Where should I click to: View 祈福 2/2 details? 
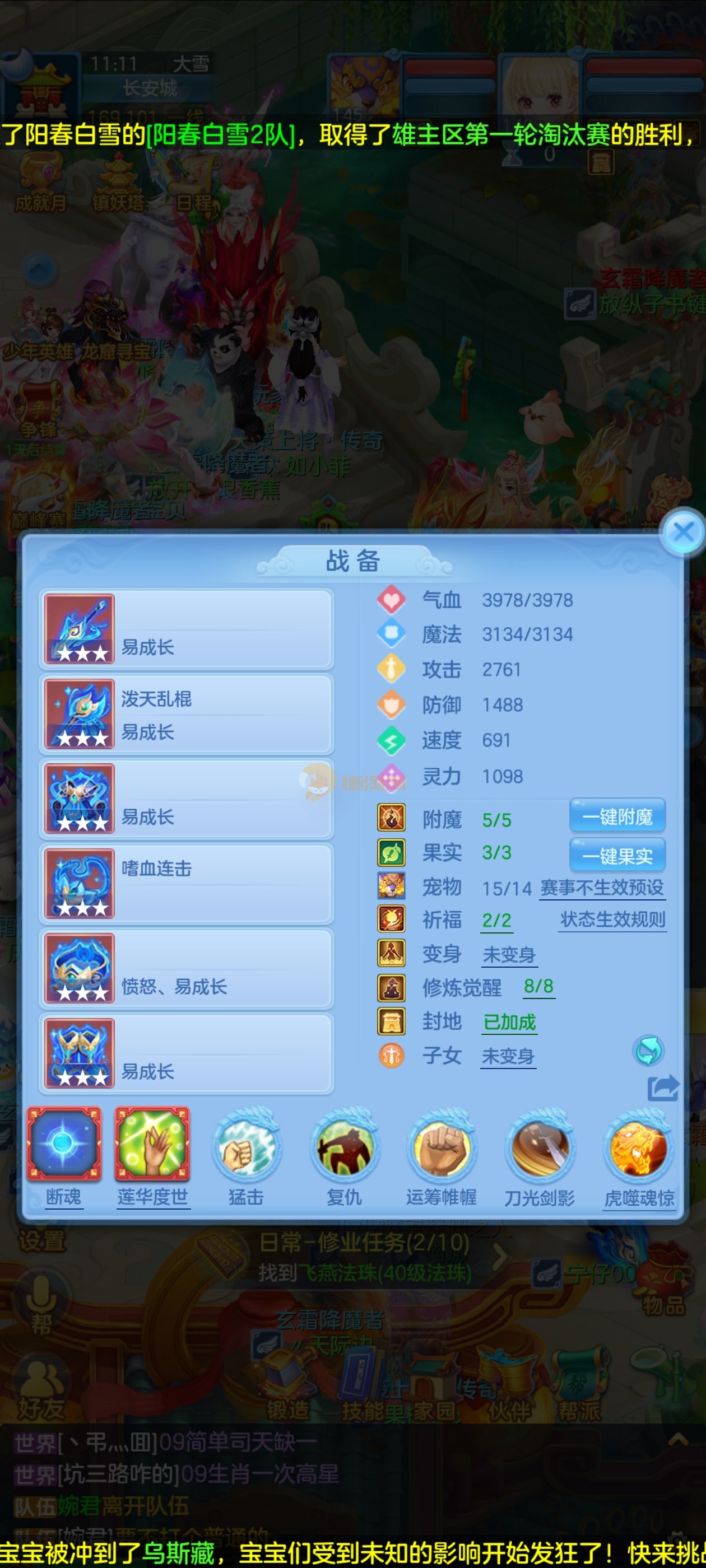point(496,920)
